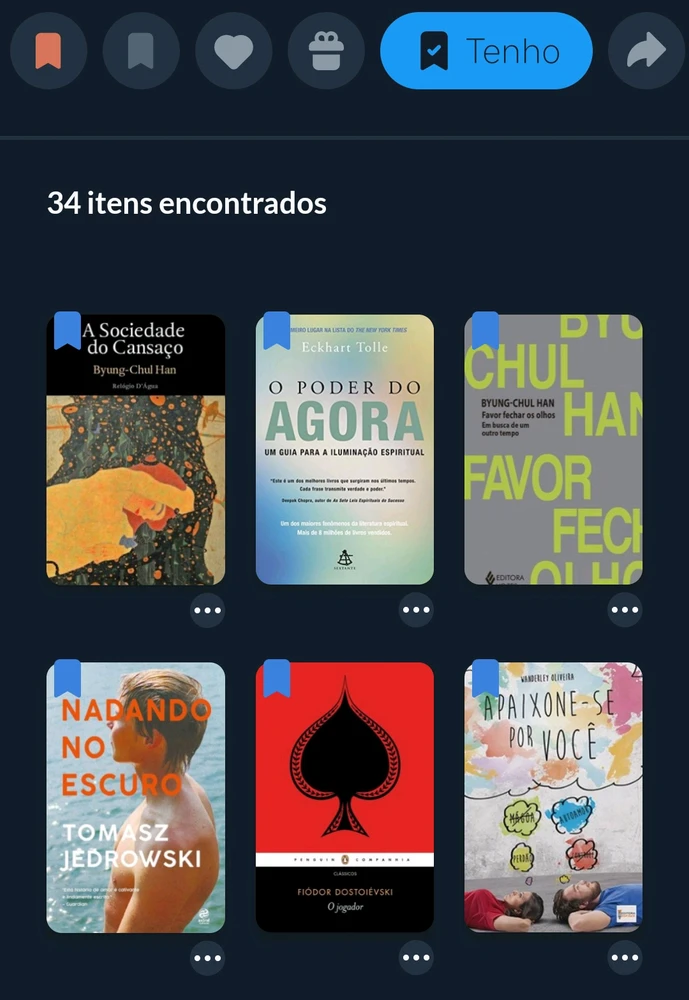The width and height of the screenshot is (689, 1000).
Task: Open Dostoiévski's O jogador
Action: tap(345, 797)
